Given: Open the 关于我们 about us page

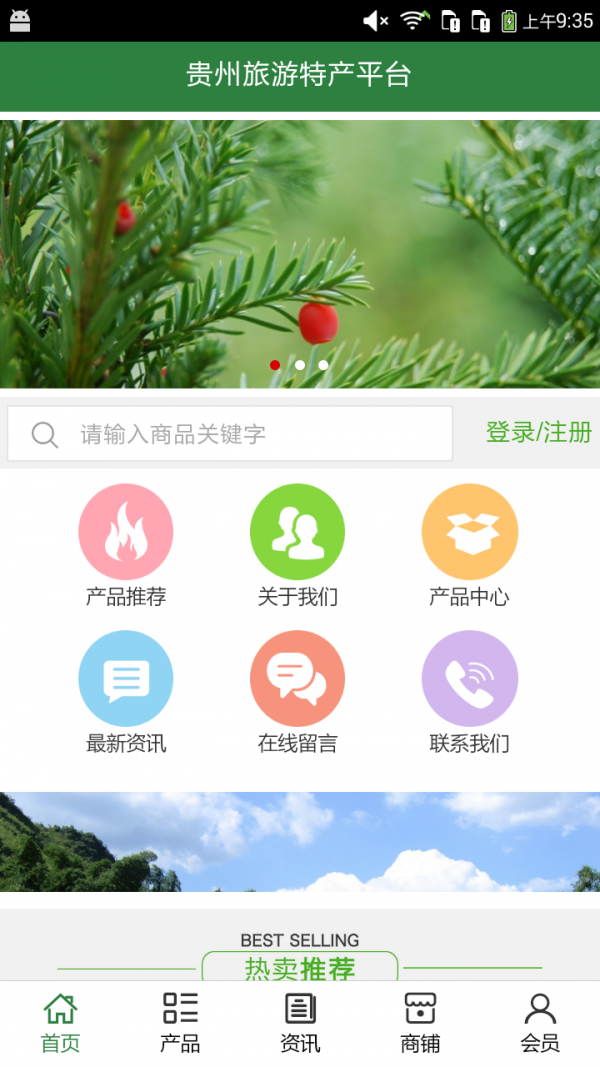Looking at the screenshot, I should (x=298, y=544).
